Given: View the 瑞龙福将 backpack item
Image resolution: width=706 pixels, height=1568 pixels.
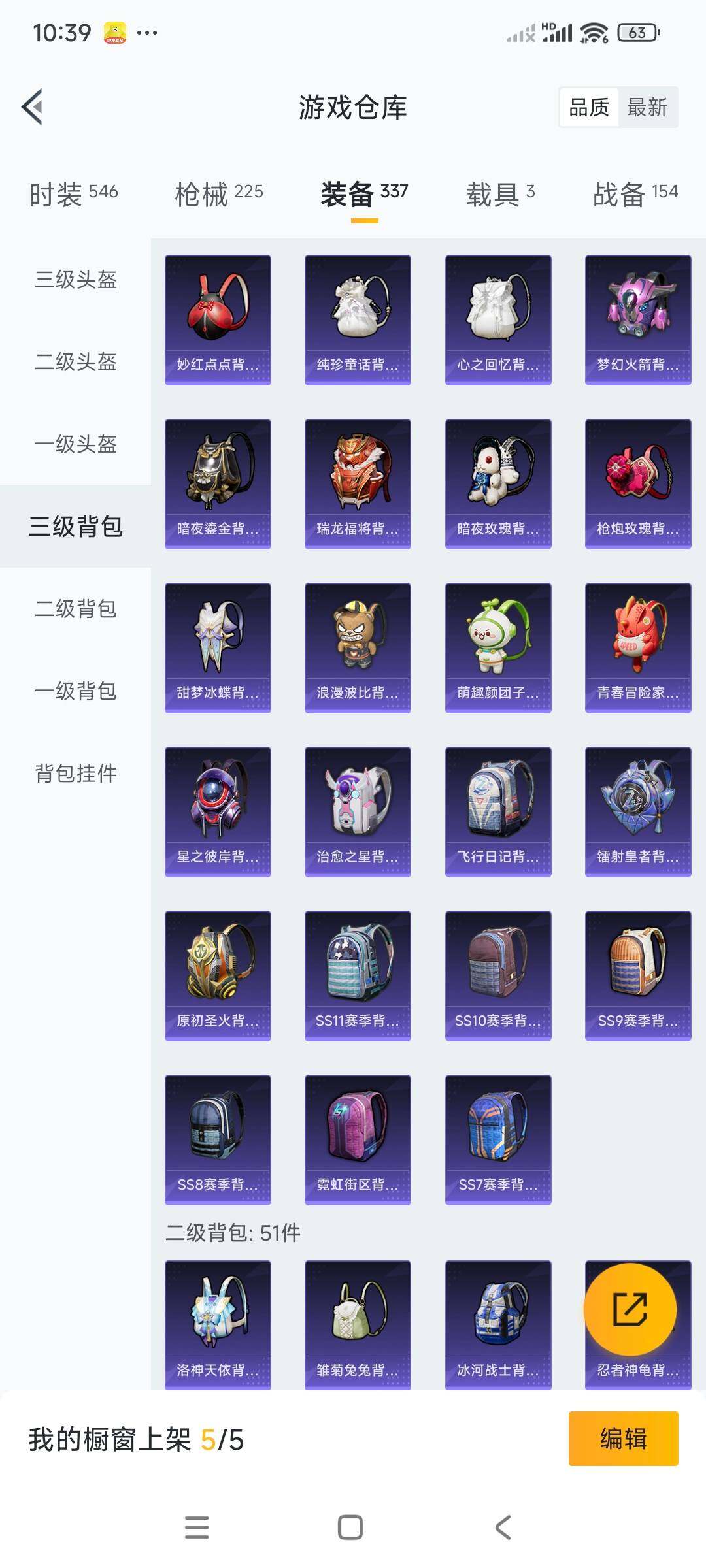Looking at the screenshot, I should [x=358, y=483].
